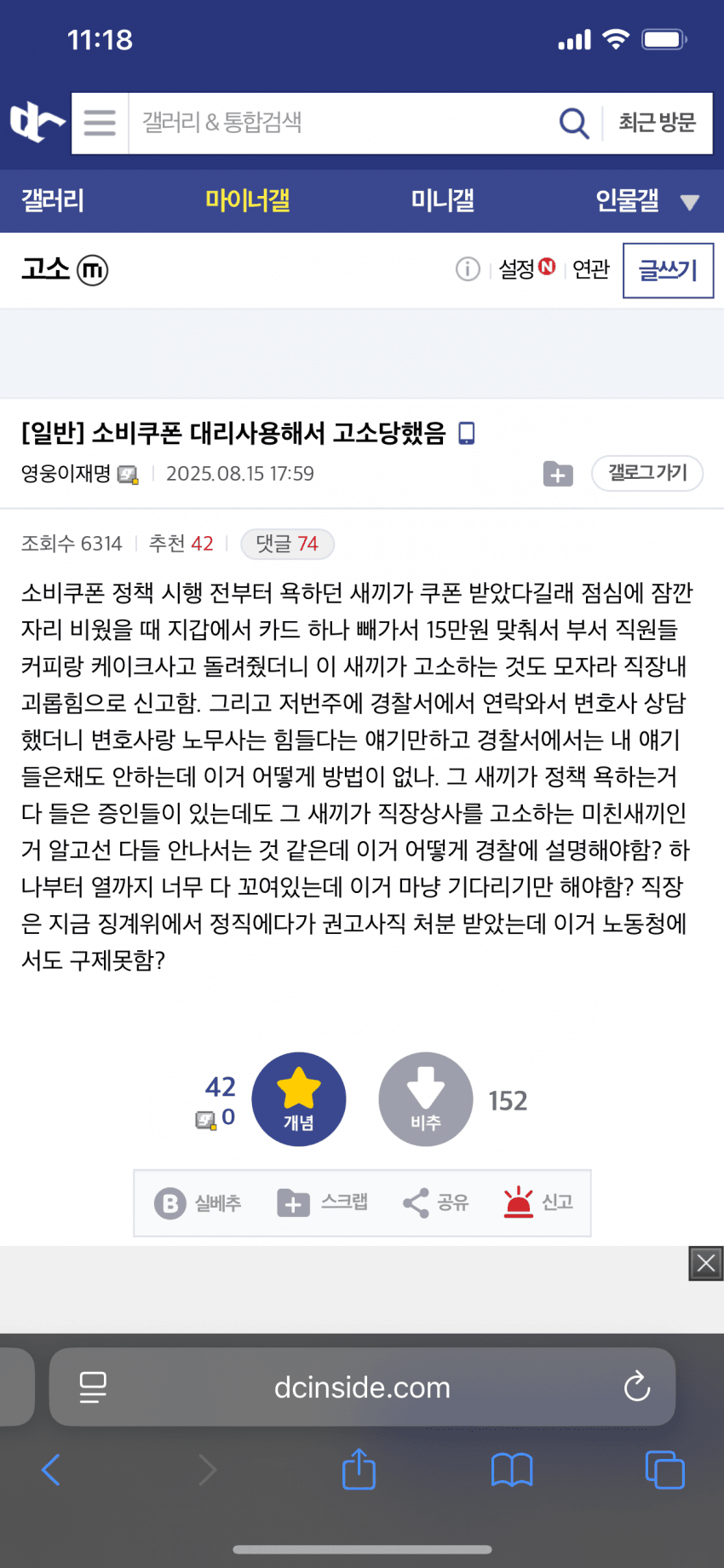Tap the magnifier search icon

pyautogui.click(x=574, y=123)
